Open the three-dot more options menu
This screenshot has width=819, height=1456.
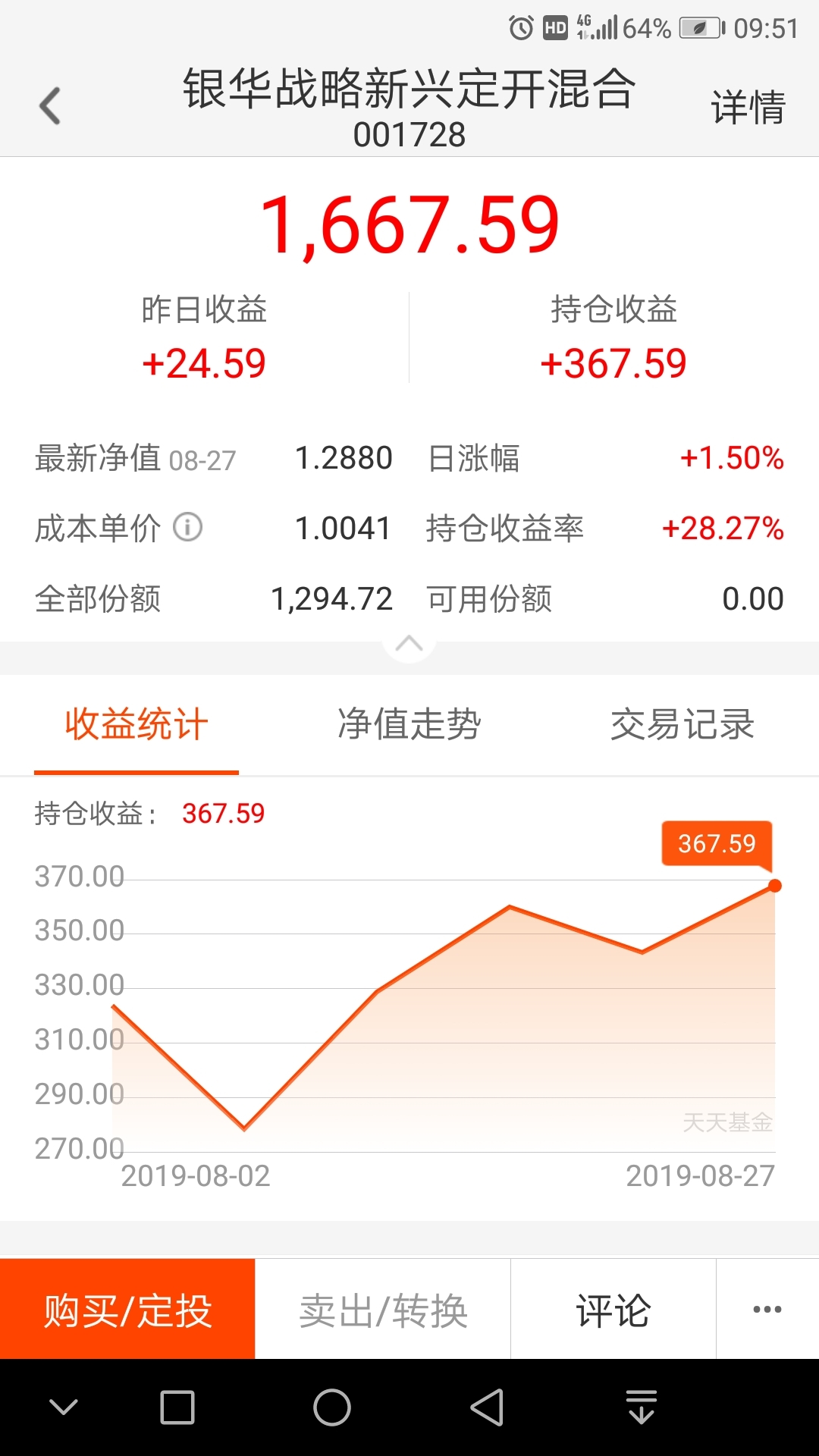point(767,1309)
